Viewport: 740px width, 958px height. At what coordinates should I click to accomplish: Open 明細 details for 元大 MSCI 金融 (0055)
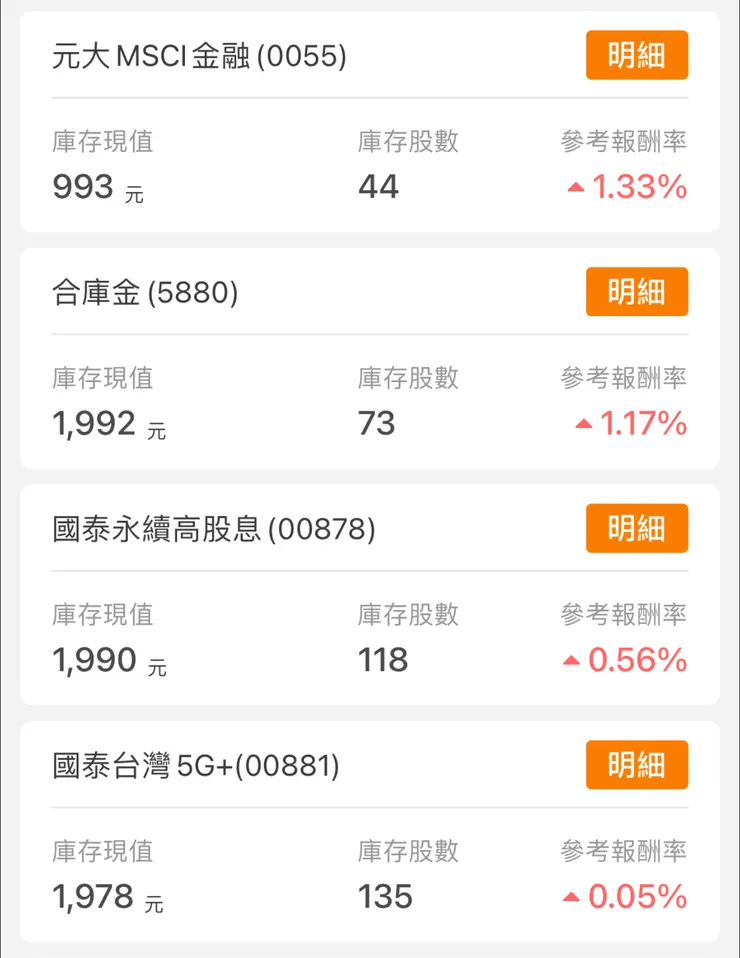click(637, 55)
